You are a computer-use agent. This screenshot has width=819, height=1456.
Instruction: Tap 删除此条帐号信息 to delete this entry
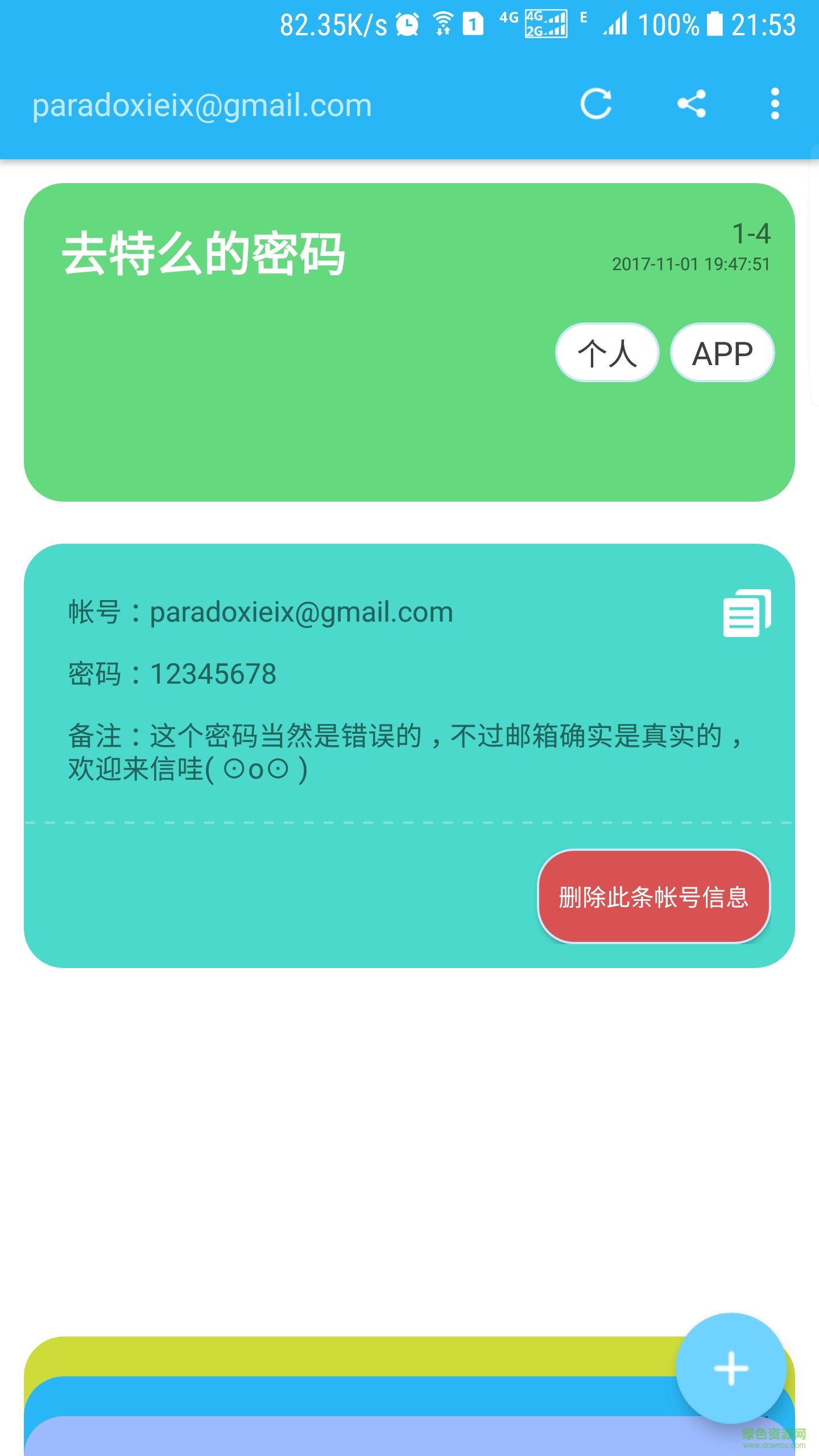pos(653,897)
